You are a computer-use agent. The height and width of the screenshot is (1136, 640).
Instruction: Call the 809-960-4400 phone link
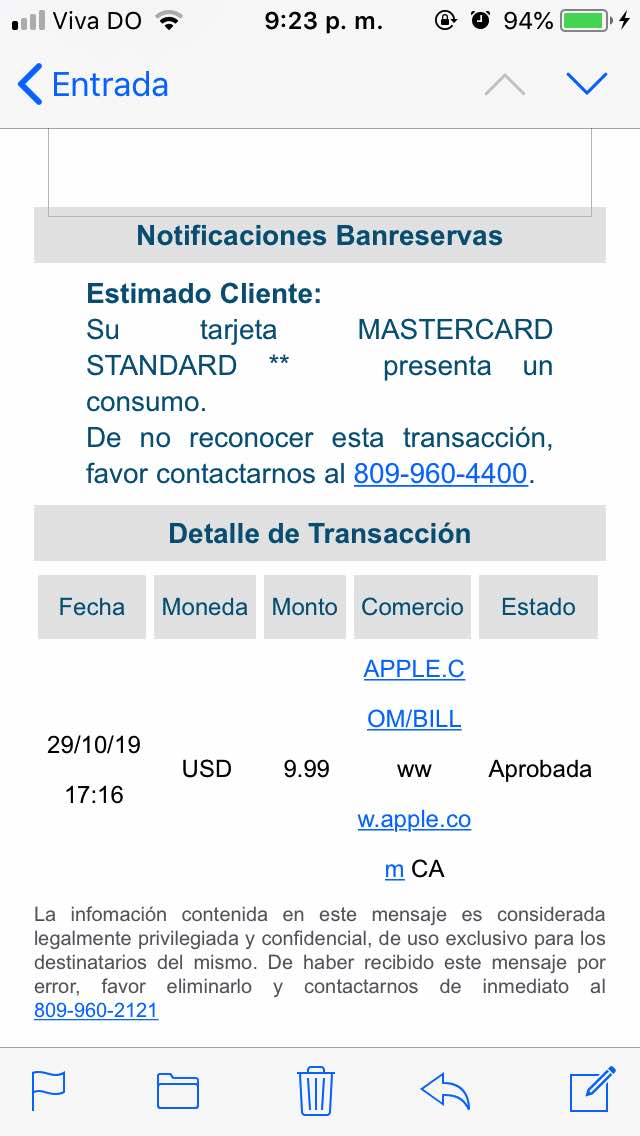(x=440, y=474)
